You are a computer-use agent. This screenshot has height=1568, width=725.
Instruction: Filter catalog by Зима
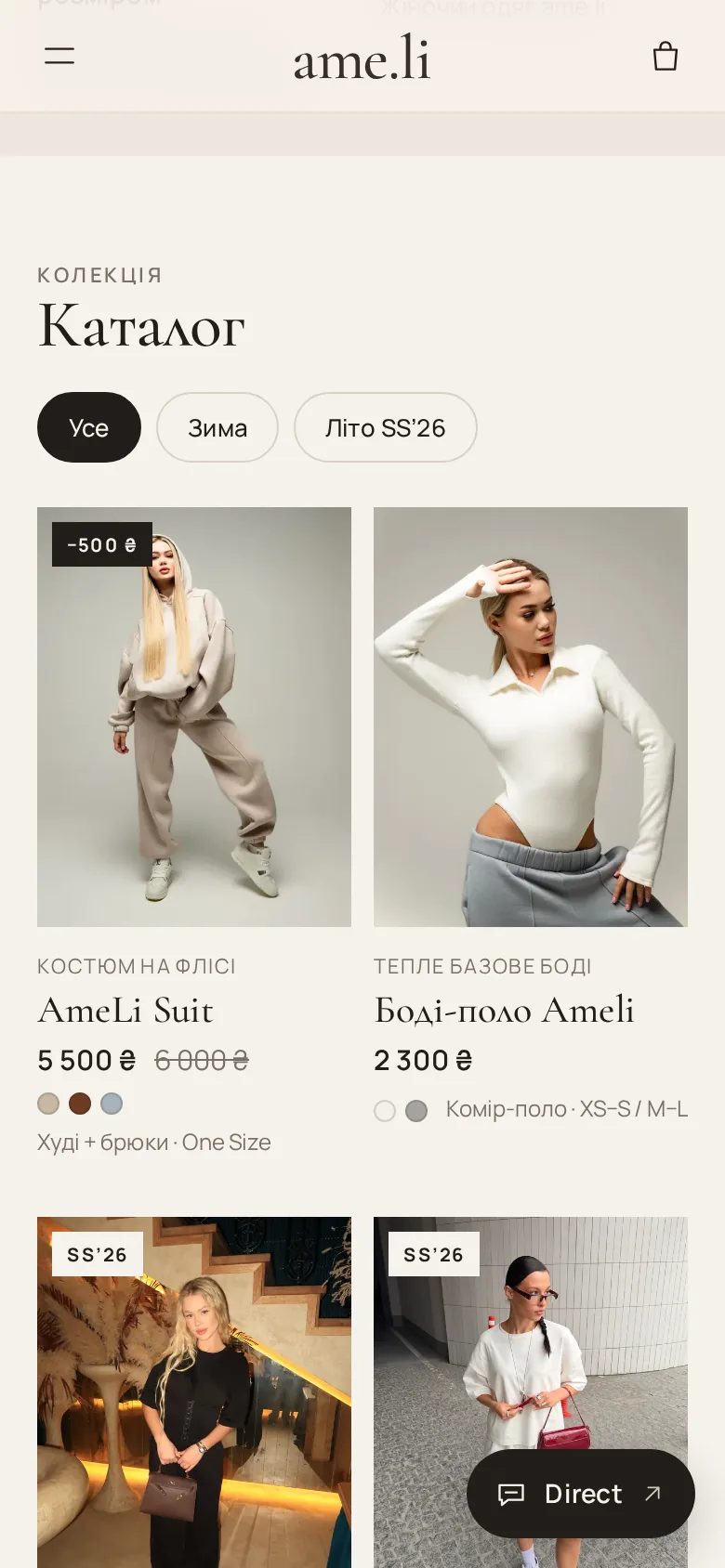(217, 427)
